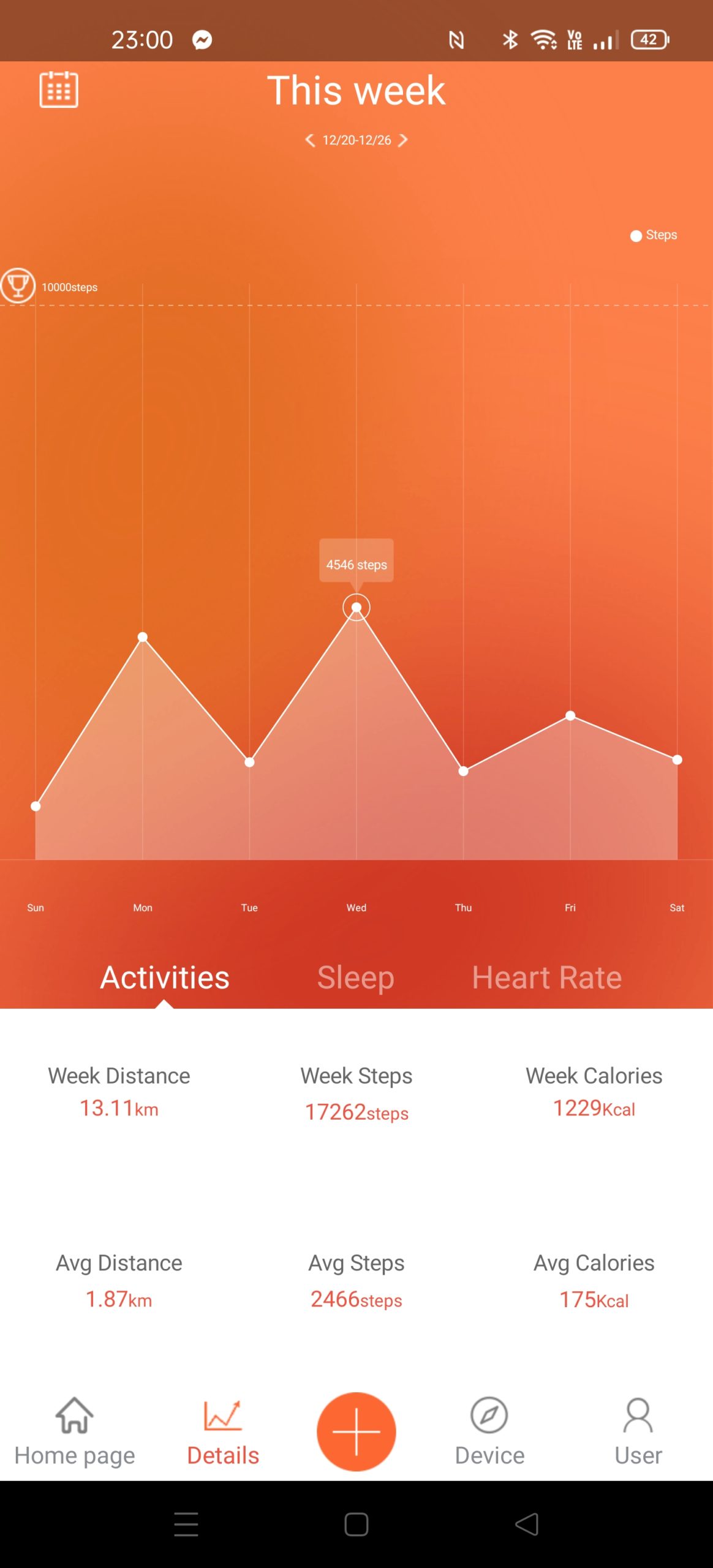Select Monday's data point on the chart
Viewport: 713px width, 1568px height.
pyautogui.click(x=143, y=637)
